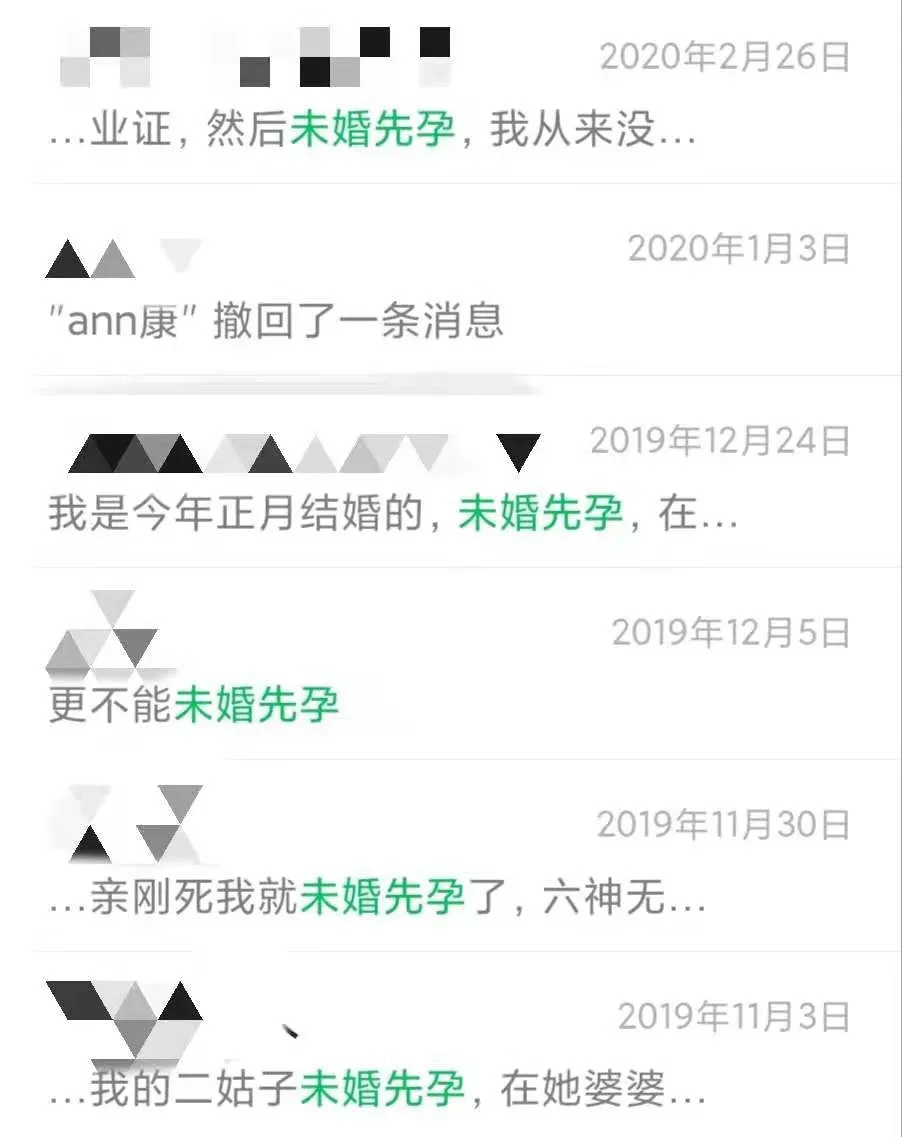Click the message starting with 我是今年正月结婚的
902x1137 pixels.
coord(390,512)
